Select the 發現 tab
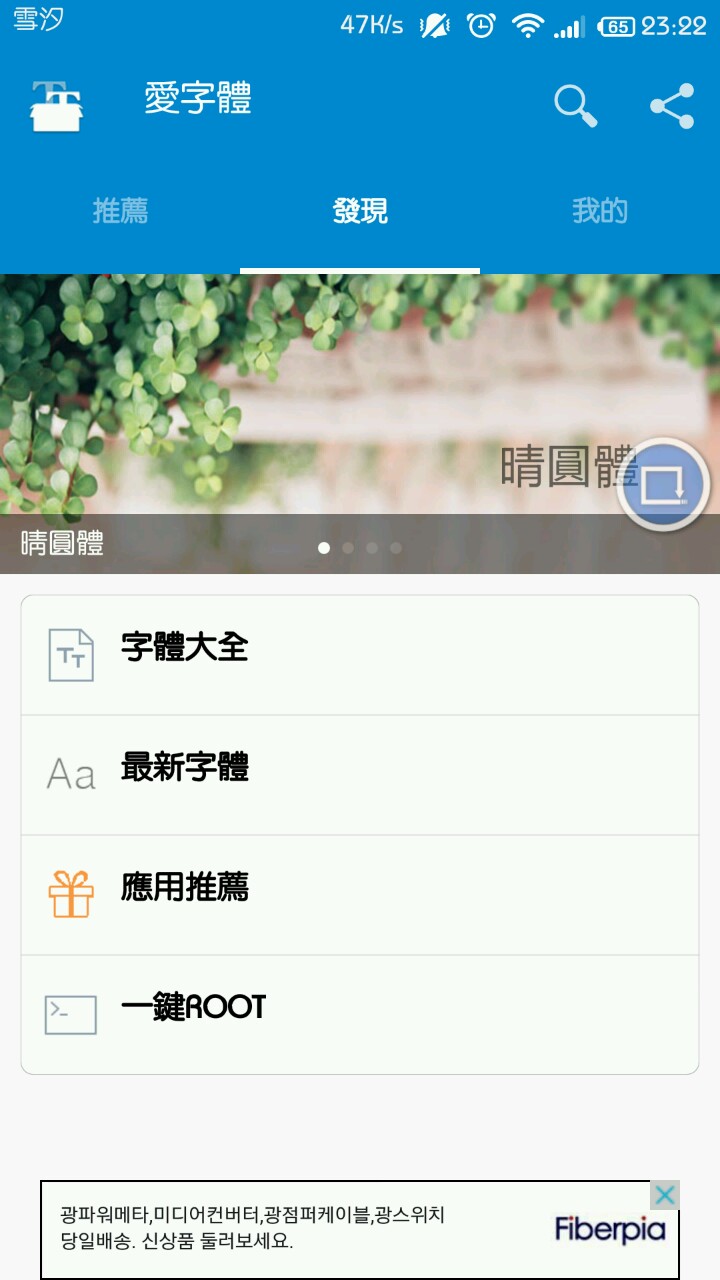The height and width of the screenshot is (1280, 720). (360, 211)
